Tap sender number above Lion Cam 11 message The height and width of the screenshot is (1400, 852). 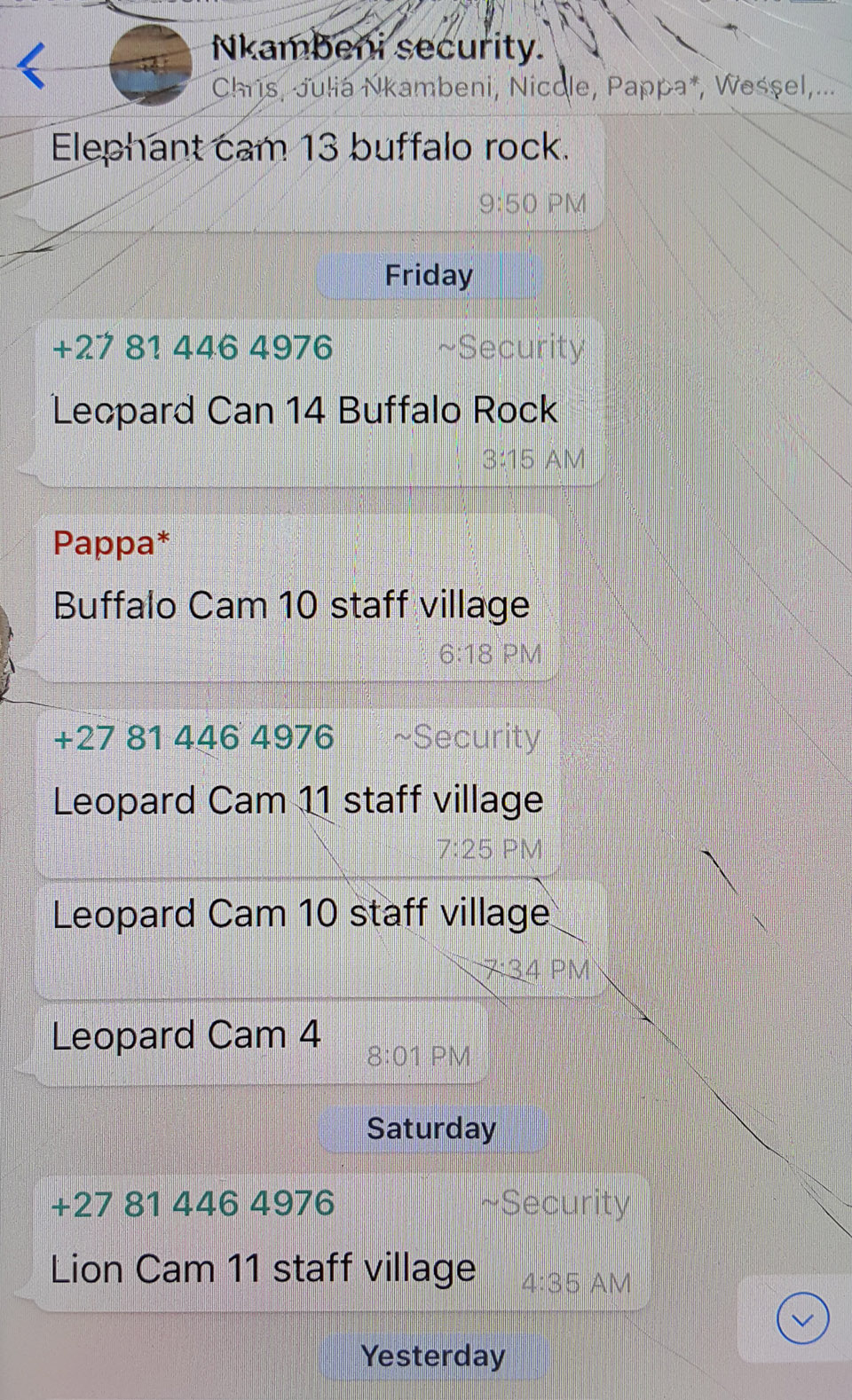(193, 1204)
